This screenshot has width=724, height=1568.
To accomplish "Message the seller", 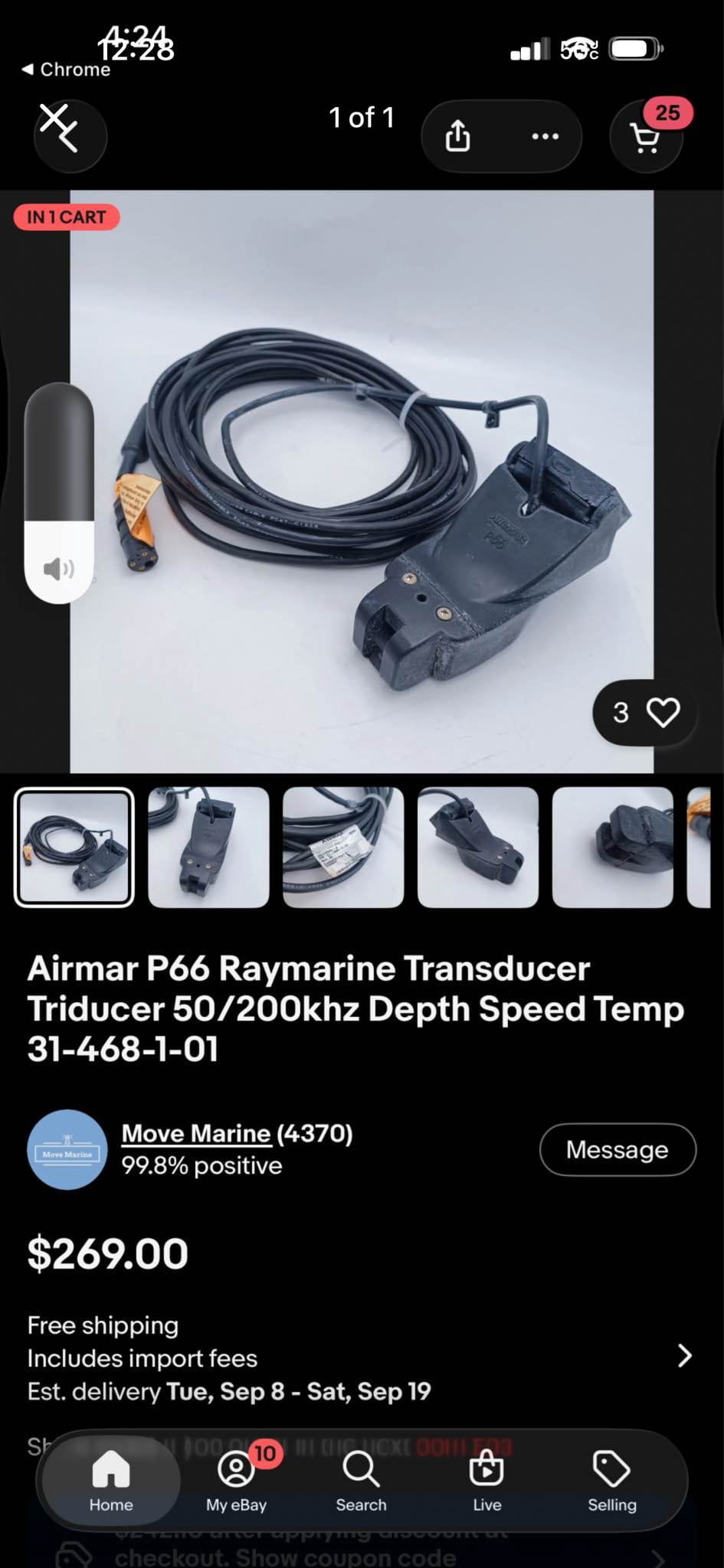I will pyautogui.click(x=618, y=1149).
